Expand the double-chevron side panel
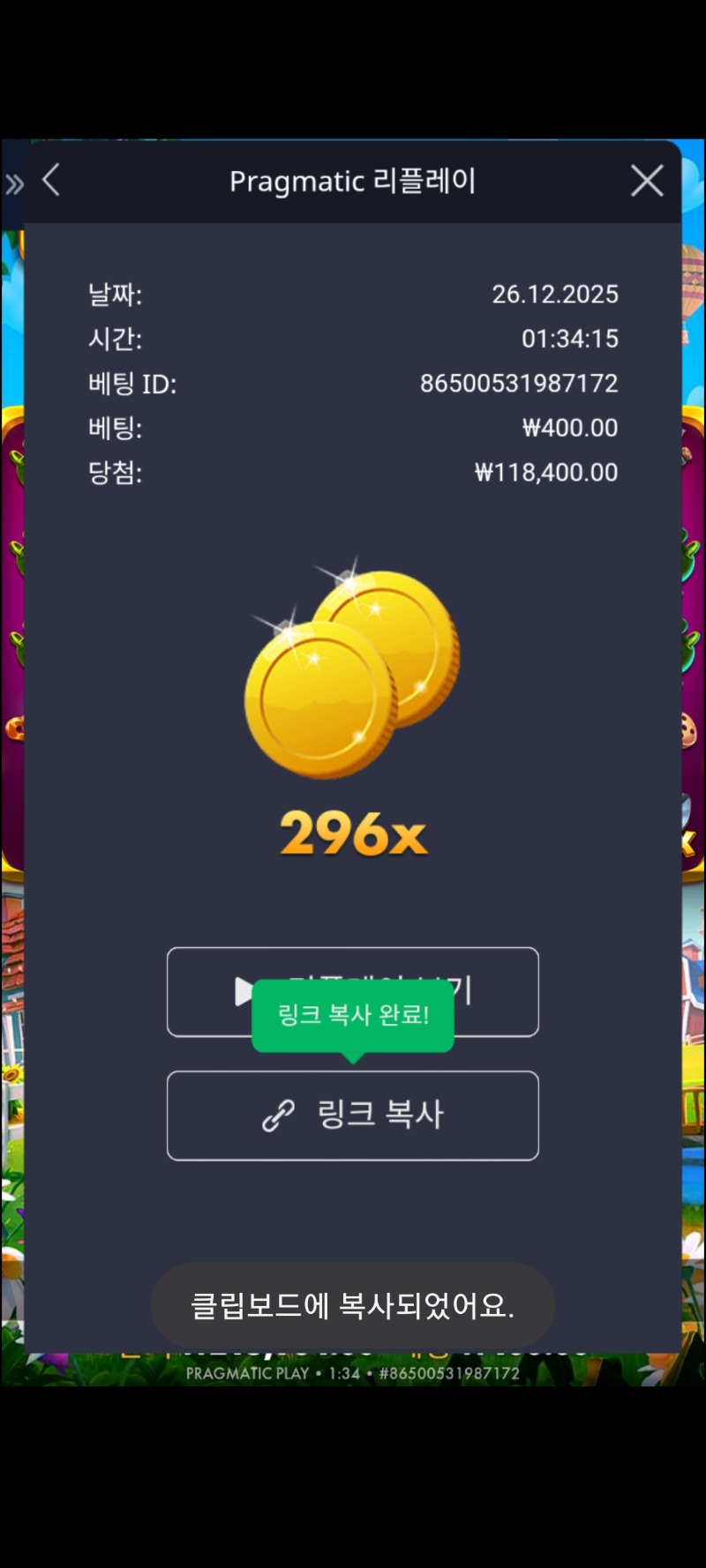The image size is (706, 1568). click(14, 184)
